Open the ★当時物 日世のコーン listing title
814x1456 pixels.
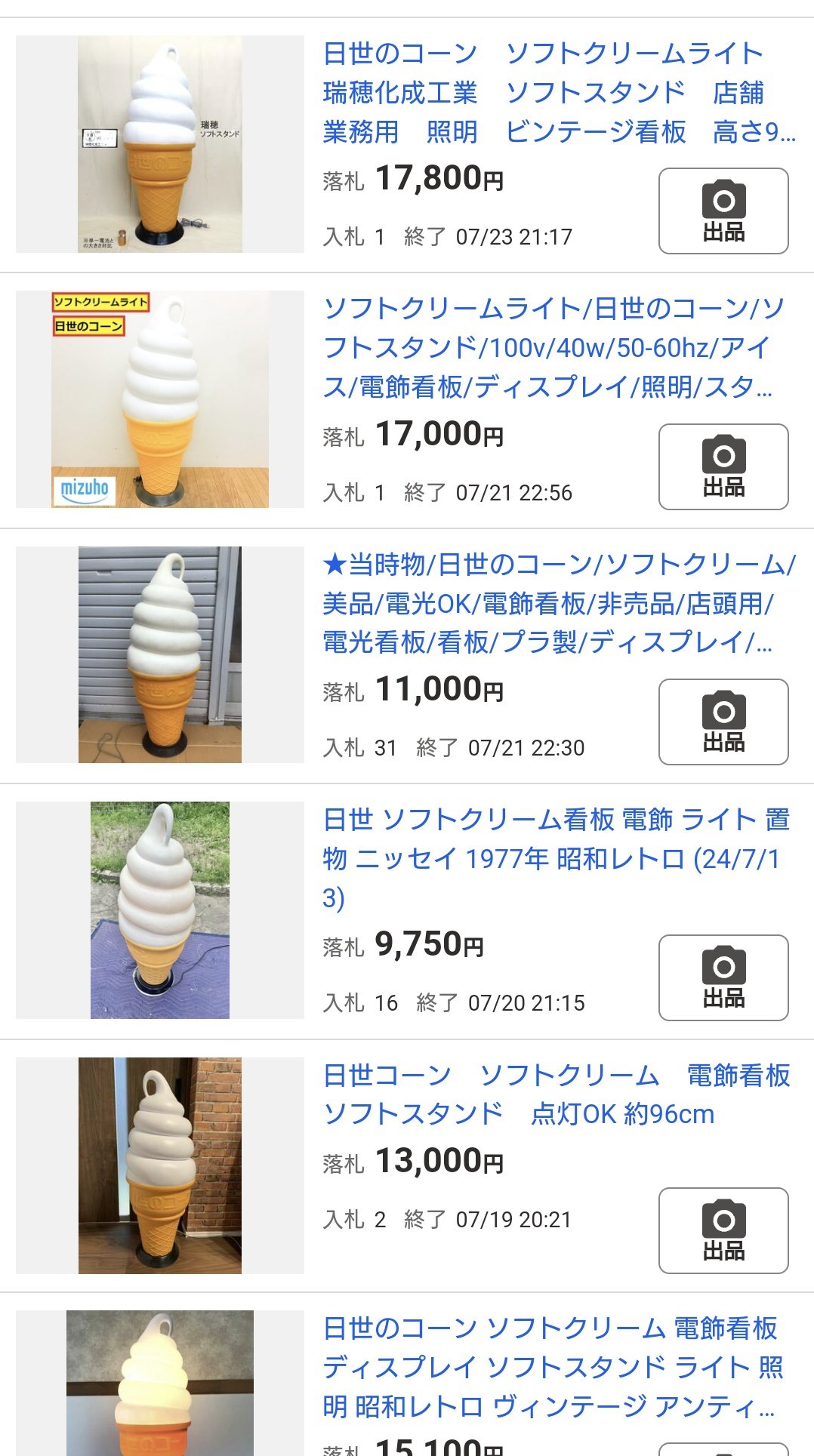(x=559, y=603)
